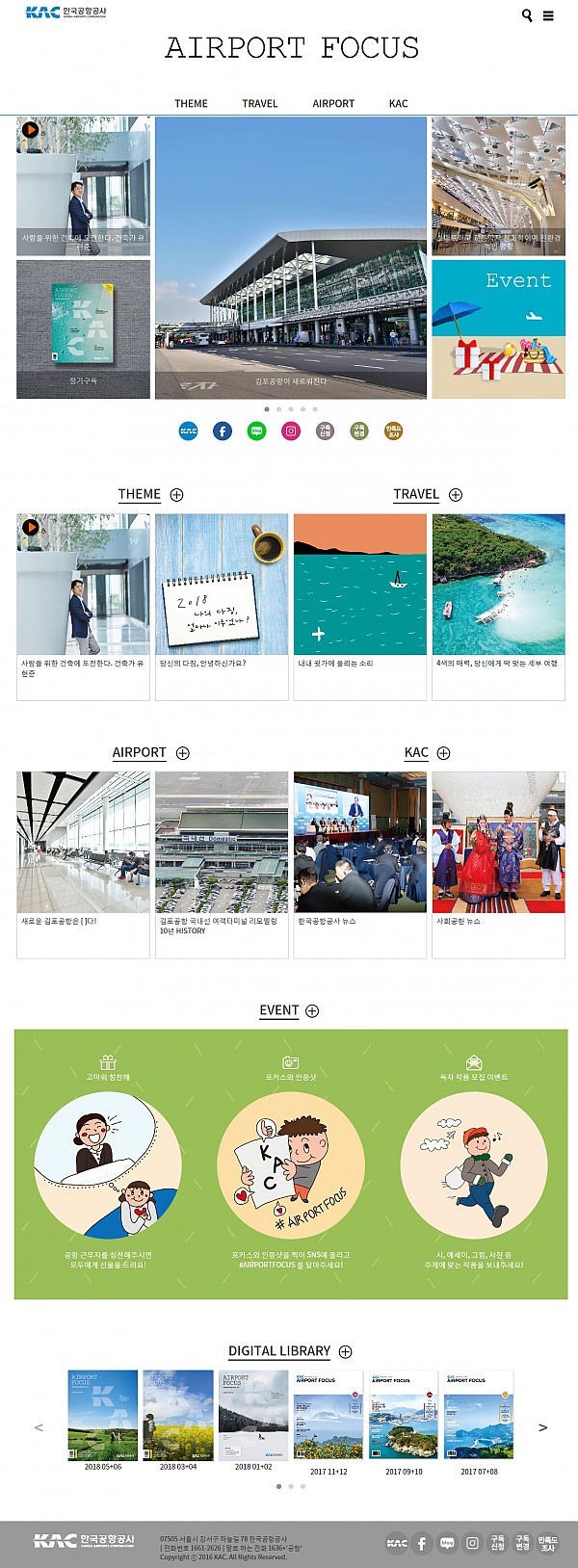Select the AIRPORT navigation tab
This screenshot has width=578, height=1568.
tap(333, 103)
